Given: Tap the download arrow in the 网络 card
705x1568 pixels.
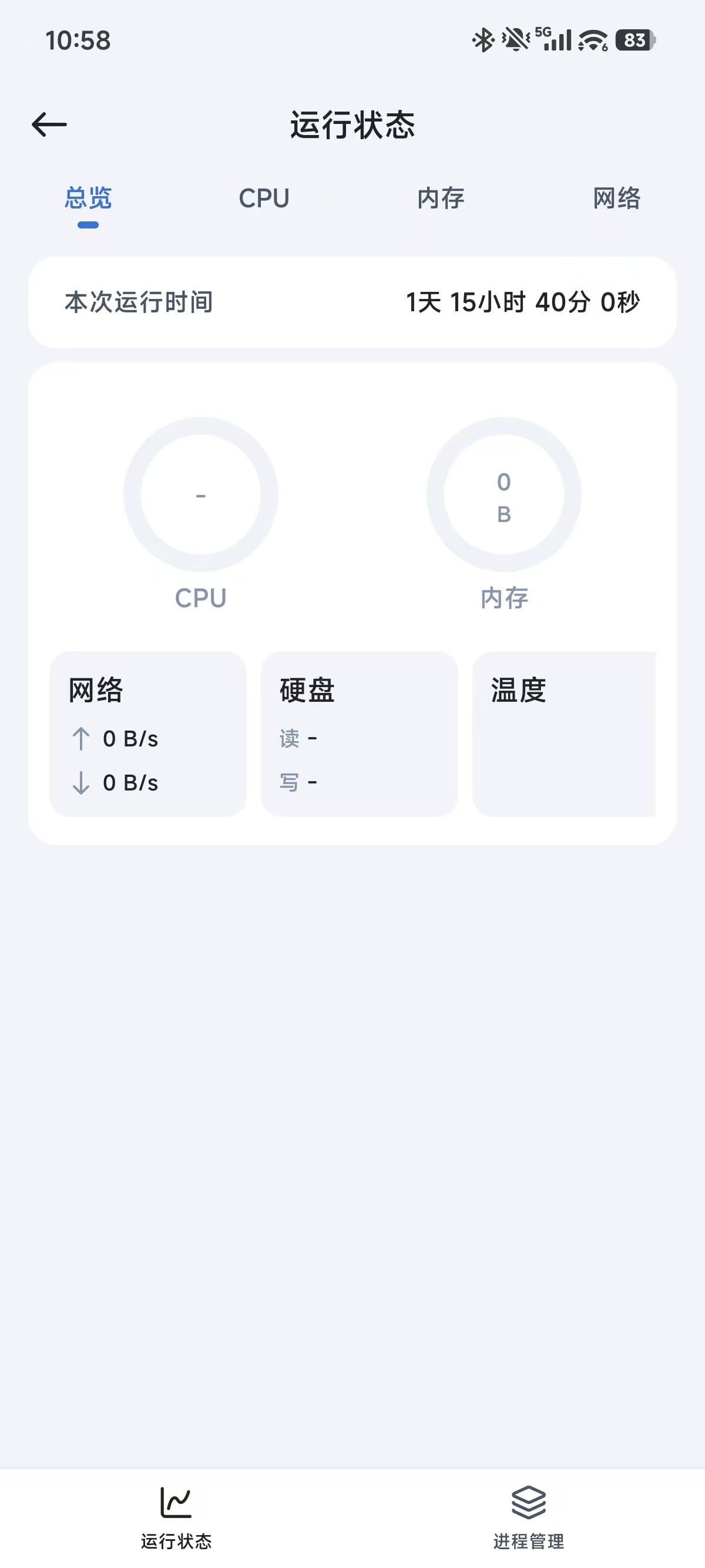Looking at the screenshot, I should 81,783.
